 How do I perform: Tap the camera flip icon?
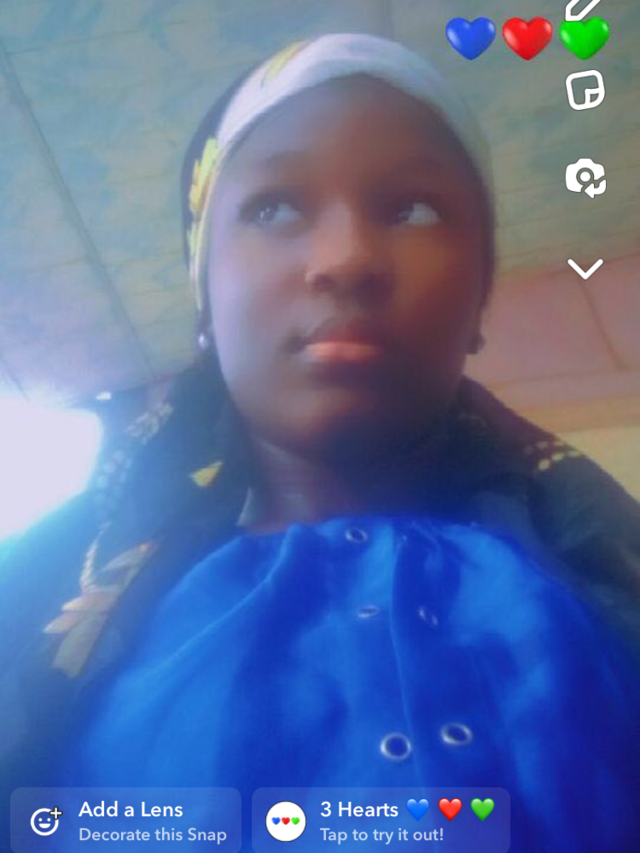(x=585, y=178)
